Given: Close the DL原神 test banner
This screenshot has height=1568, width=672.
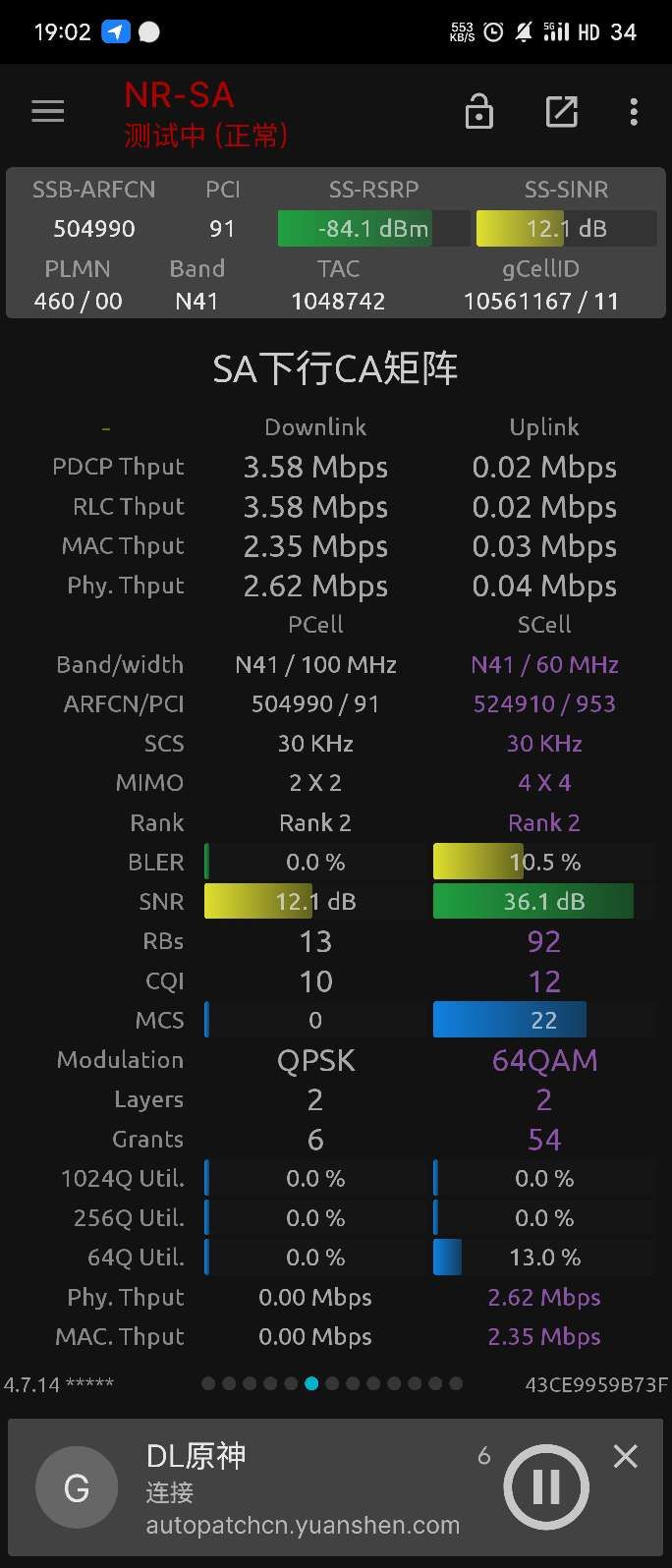Looking at the screenshot, I should point(626,1456).
